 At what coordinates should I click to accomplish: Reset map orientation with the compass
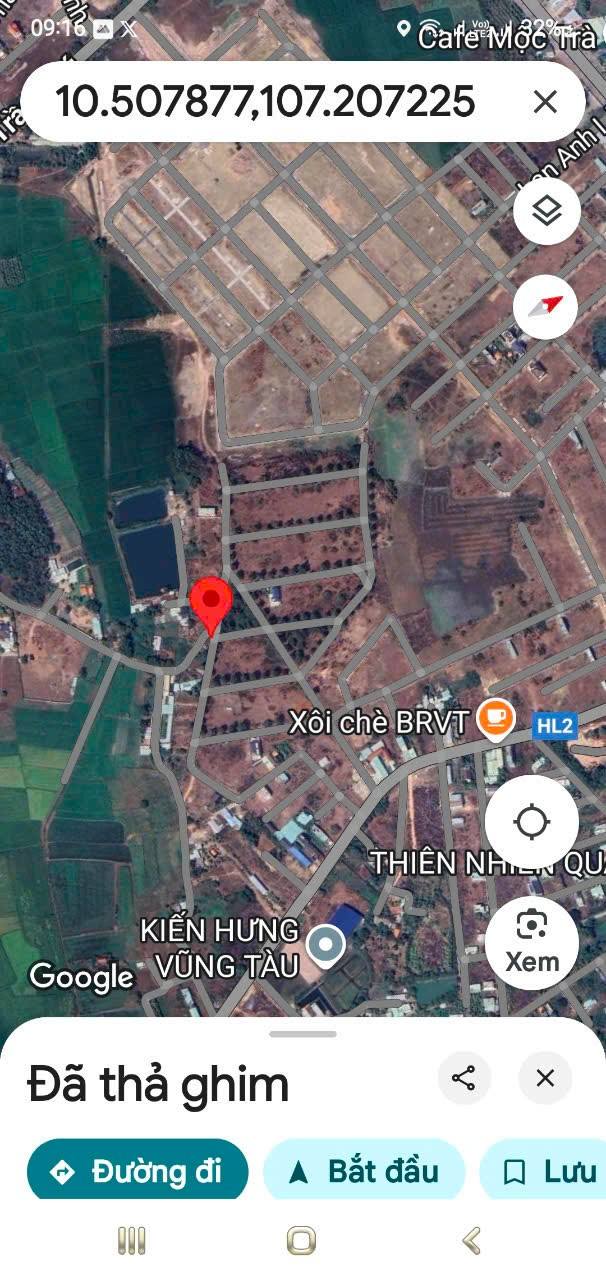(547, 306)
